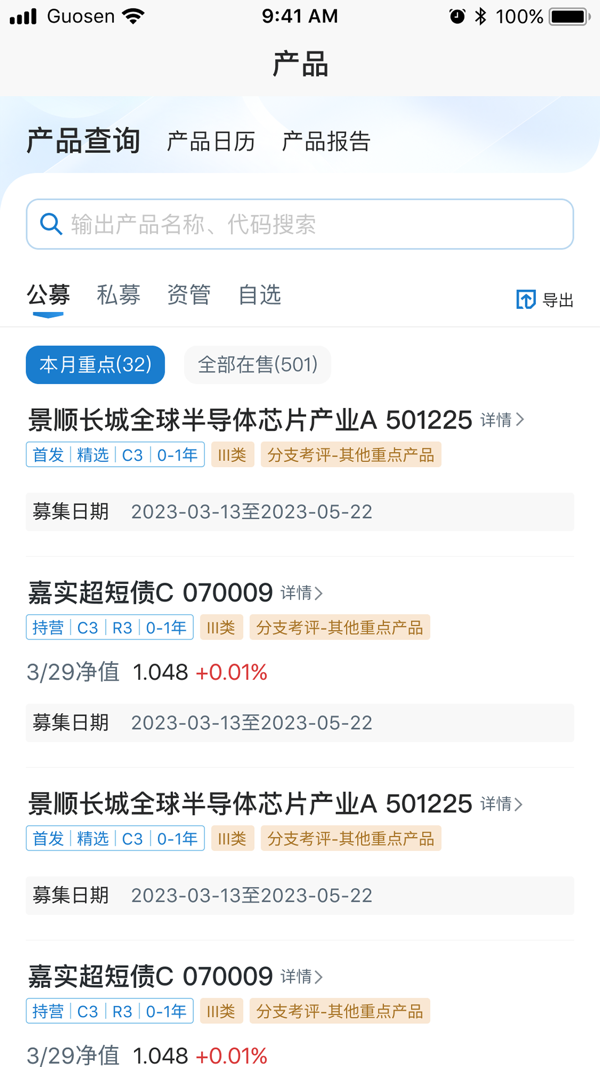Image resolution: width=600 pixels, height=1067 pixels.
Task: Open the 产品日历 tab
Action: [x=211, y=142]
